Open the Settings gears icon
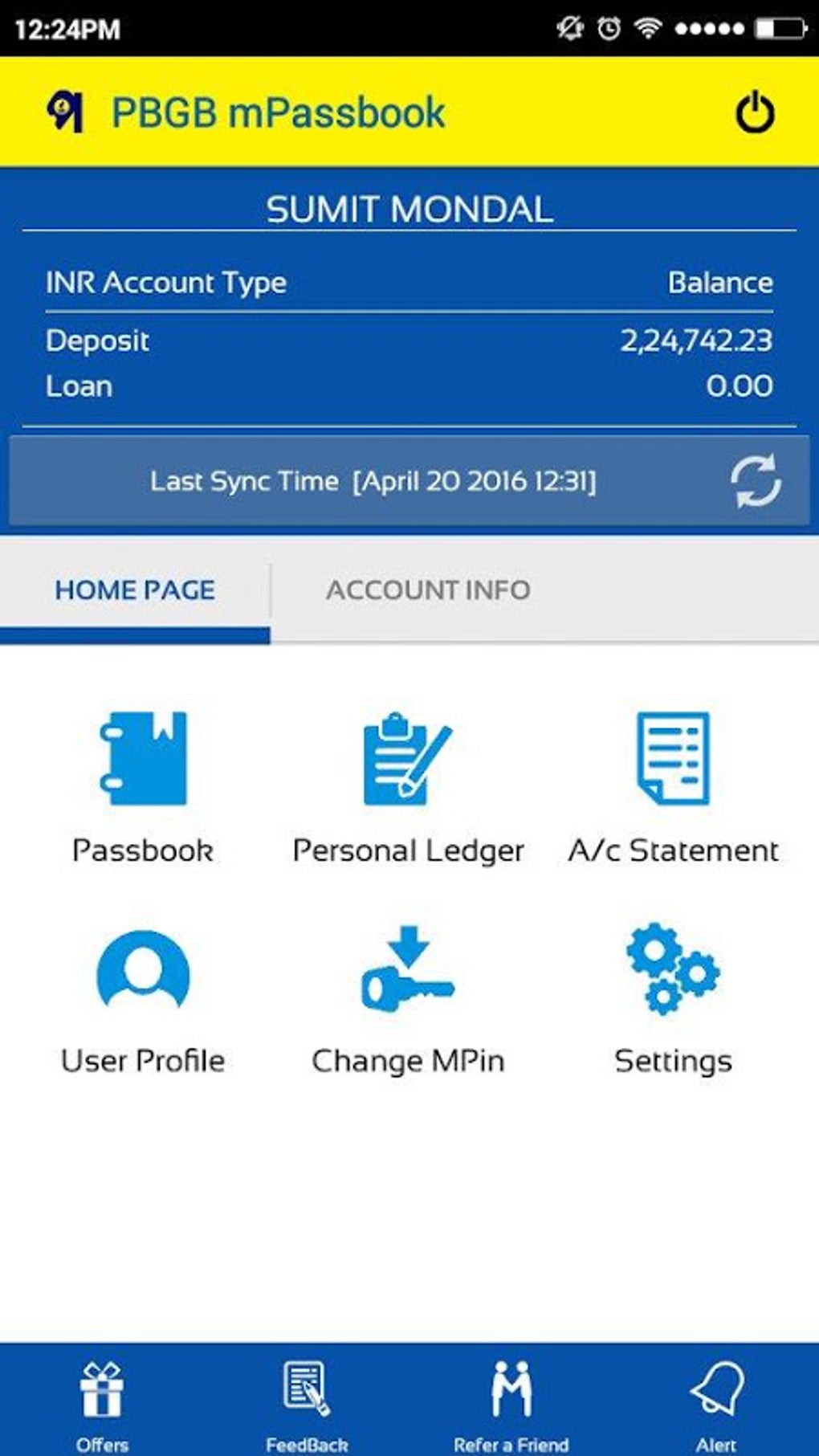The image size is (819, 1456). point(673,972)
